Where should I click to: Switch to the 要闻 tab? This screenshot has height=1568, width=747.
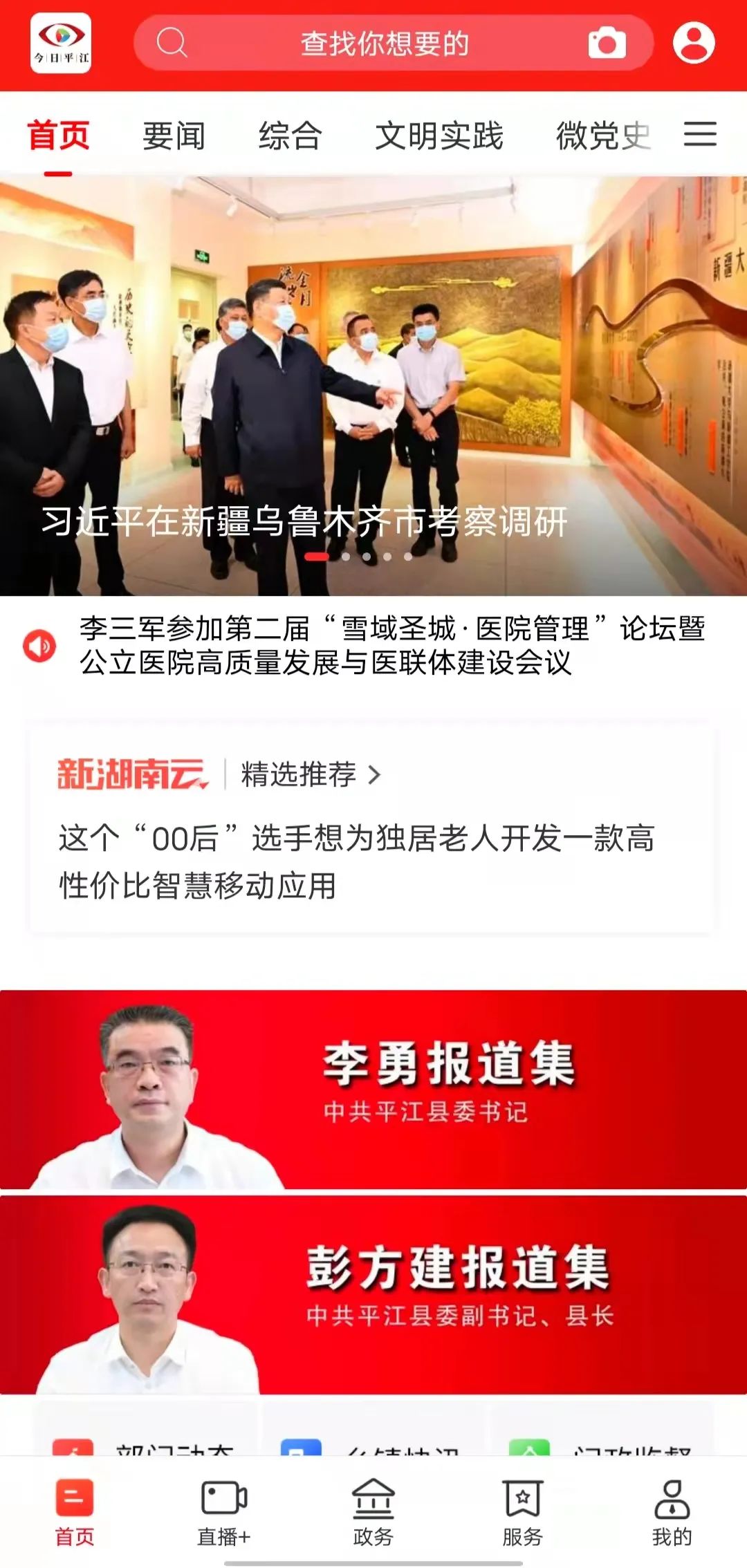pos(174,136)
